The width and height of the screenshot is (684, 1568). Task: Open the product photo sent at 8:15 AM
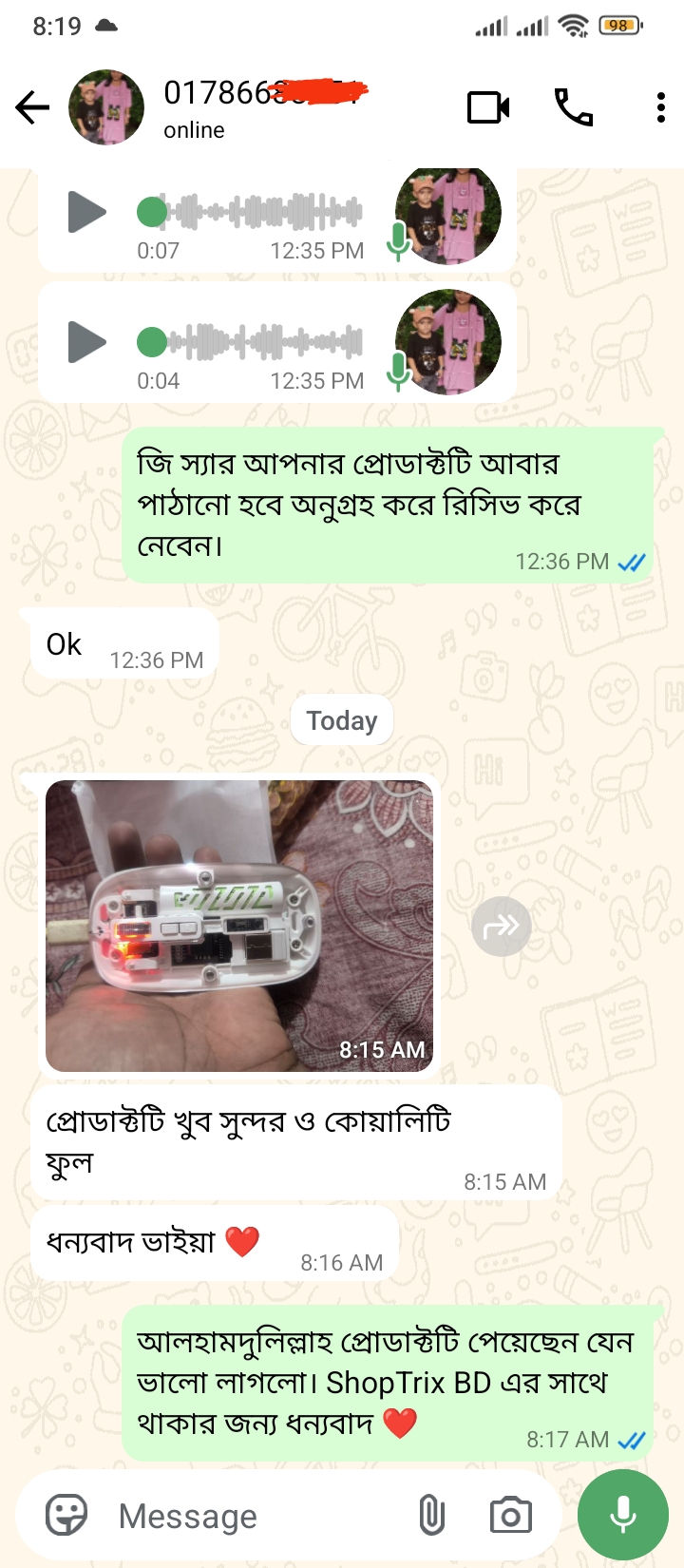pos(239,926)
